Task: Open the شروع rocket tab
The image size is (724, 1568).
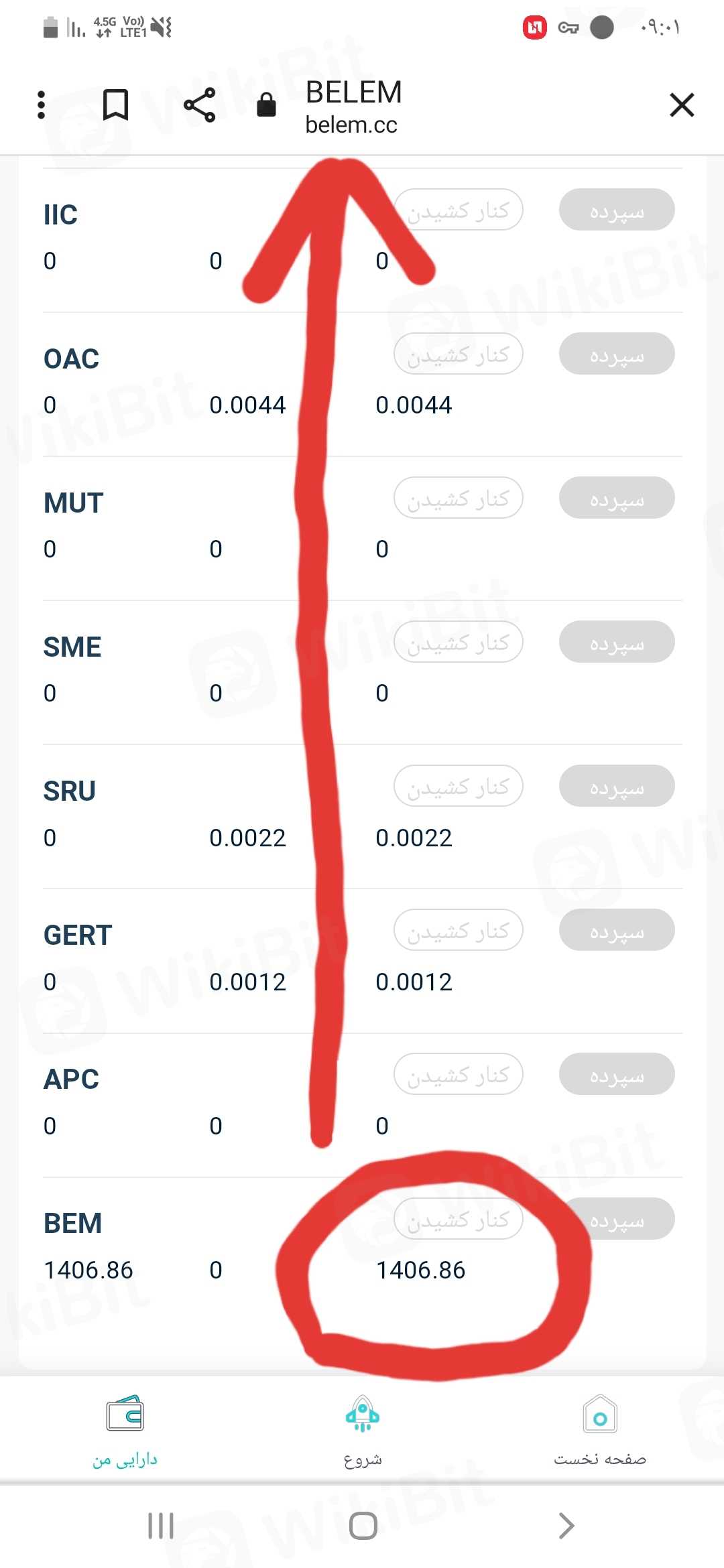Action: [x=363, y=1431]
